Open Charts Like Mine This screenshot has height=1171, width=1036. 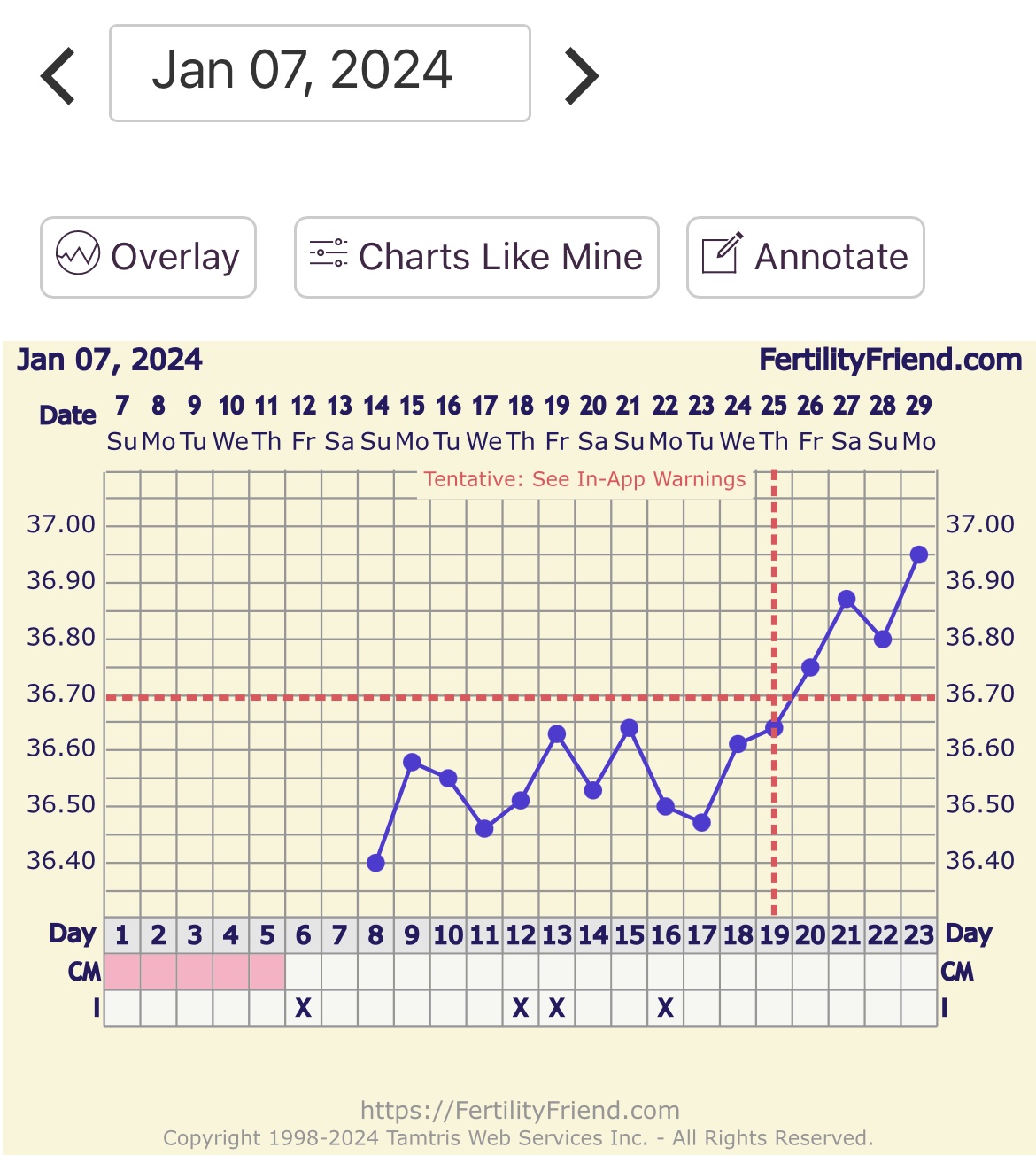(x=476, y=257)
